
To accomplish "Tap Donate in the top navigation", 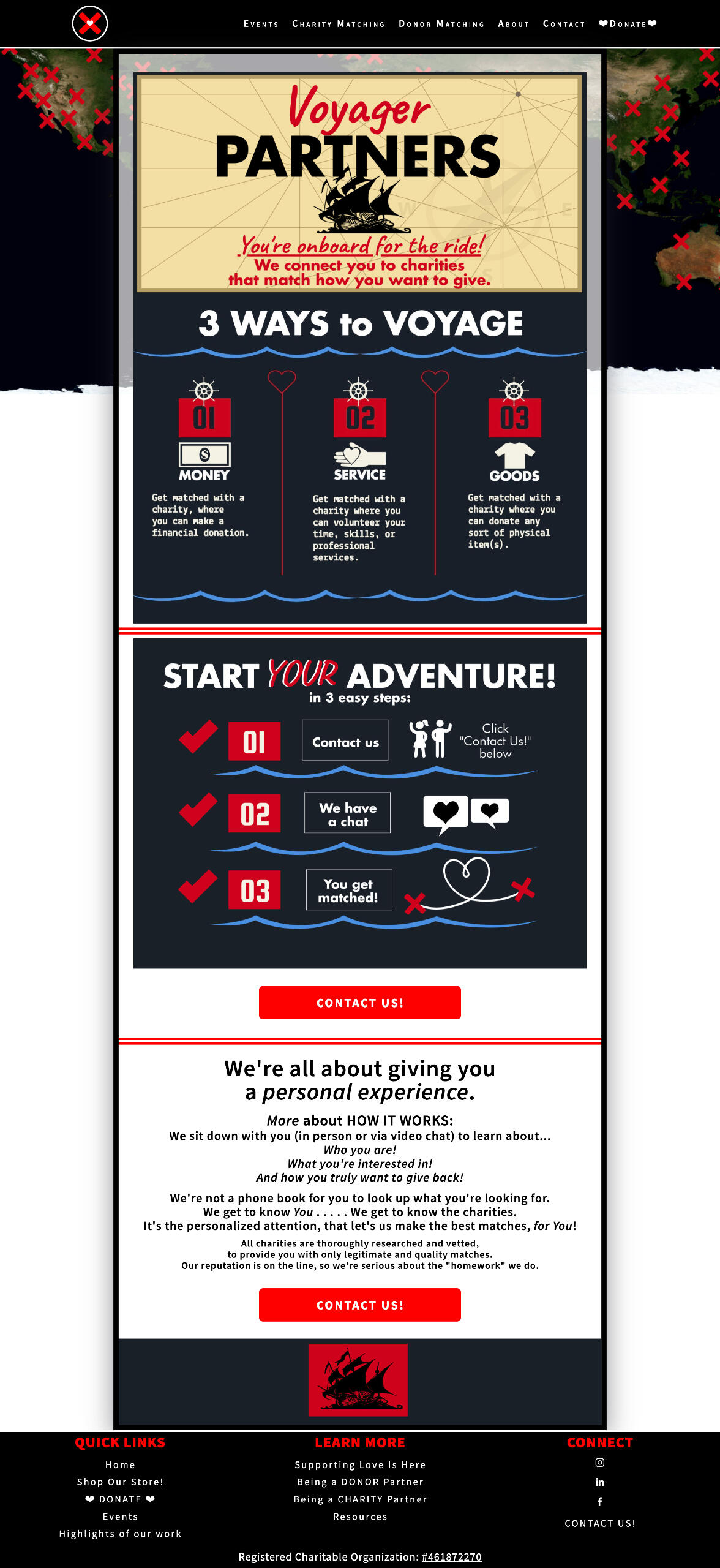I will point(628,24).
